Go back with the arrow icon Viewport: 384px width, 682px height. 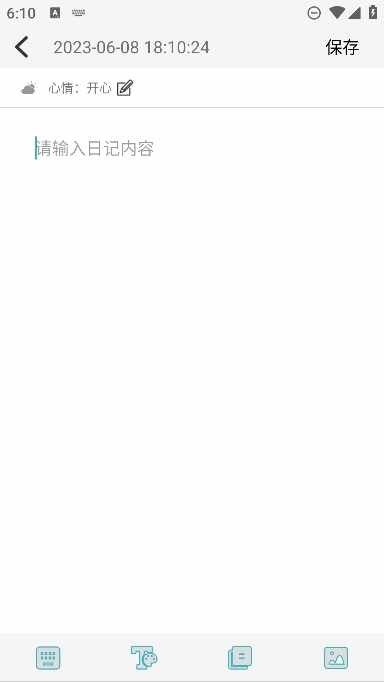pos(22,47)
